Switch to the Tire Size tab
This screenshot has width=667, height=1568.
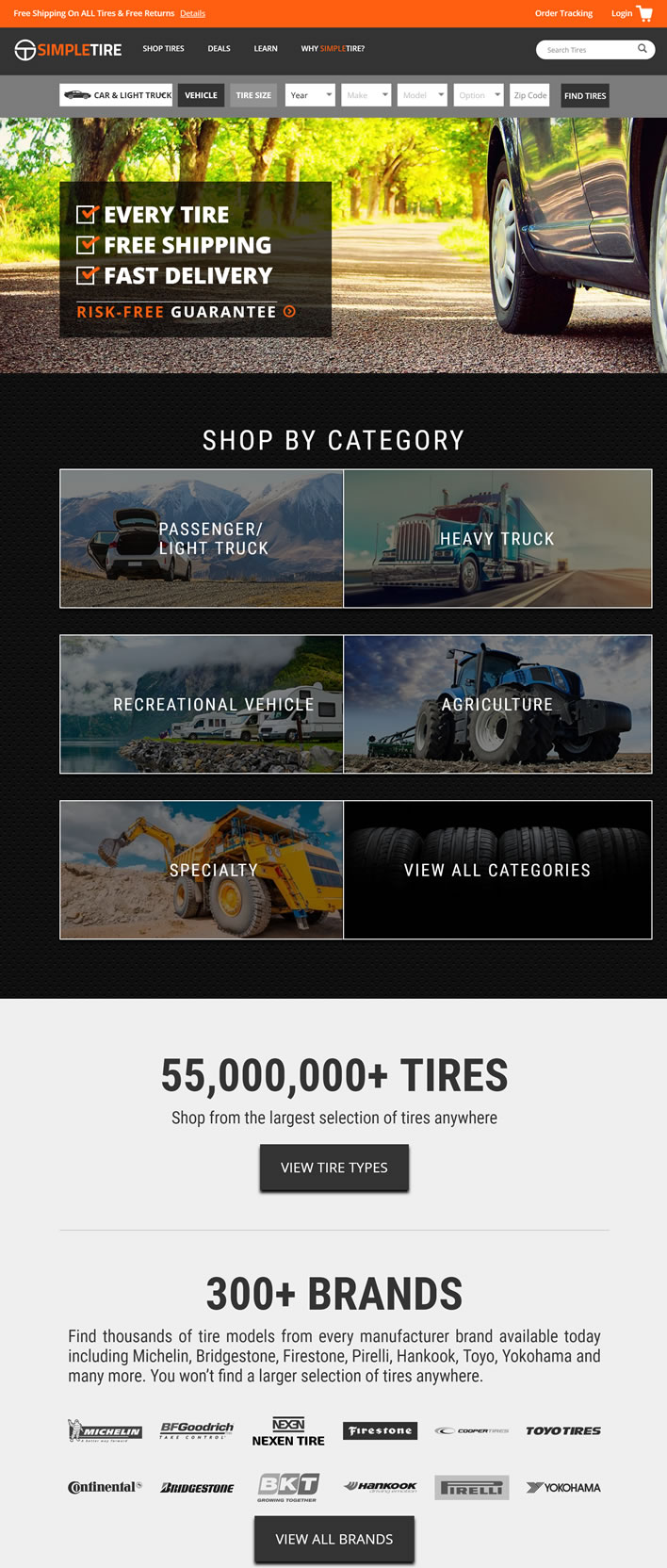253,95
